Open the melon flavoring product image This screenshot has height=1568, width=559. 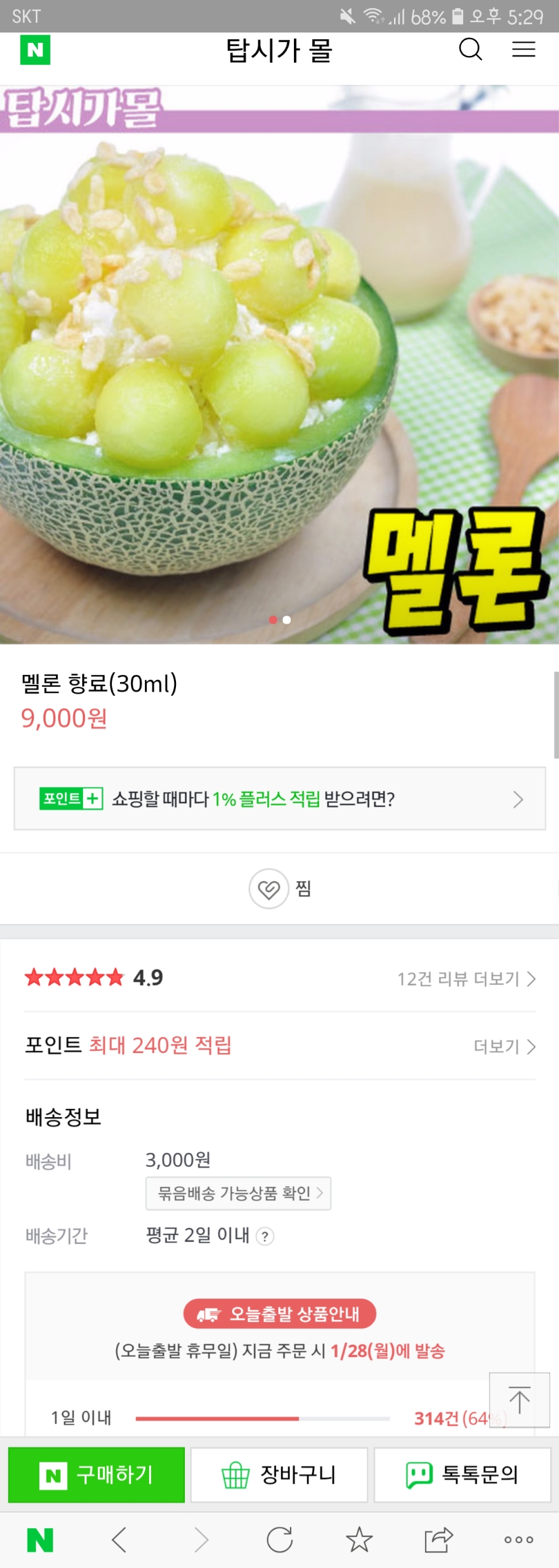pyautogui.click(x=279, y=365)
